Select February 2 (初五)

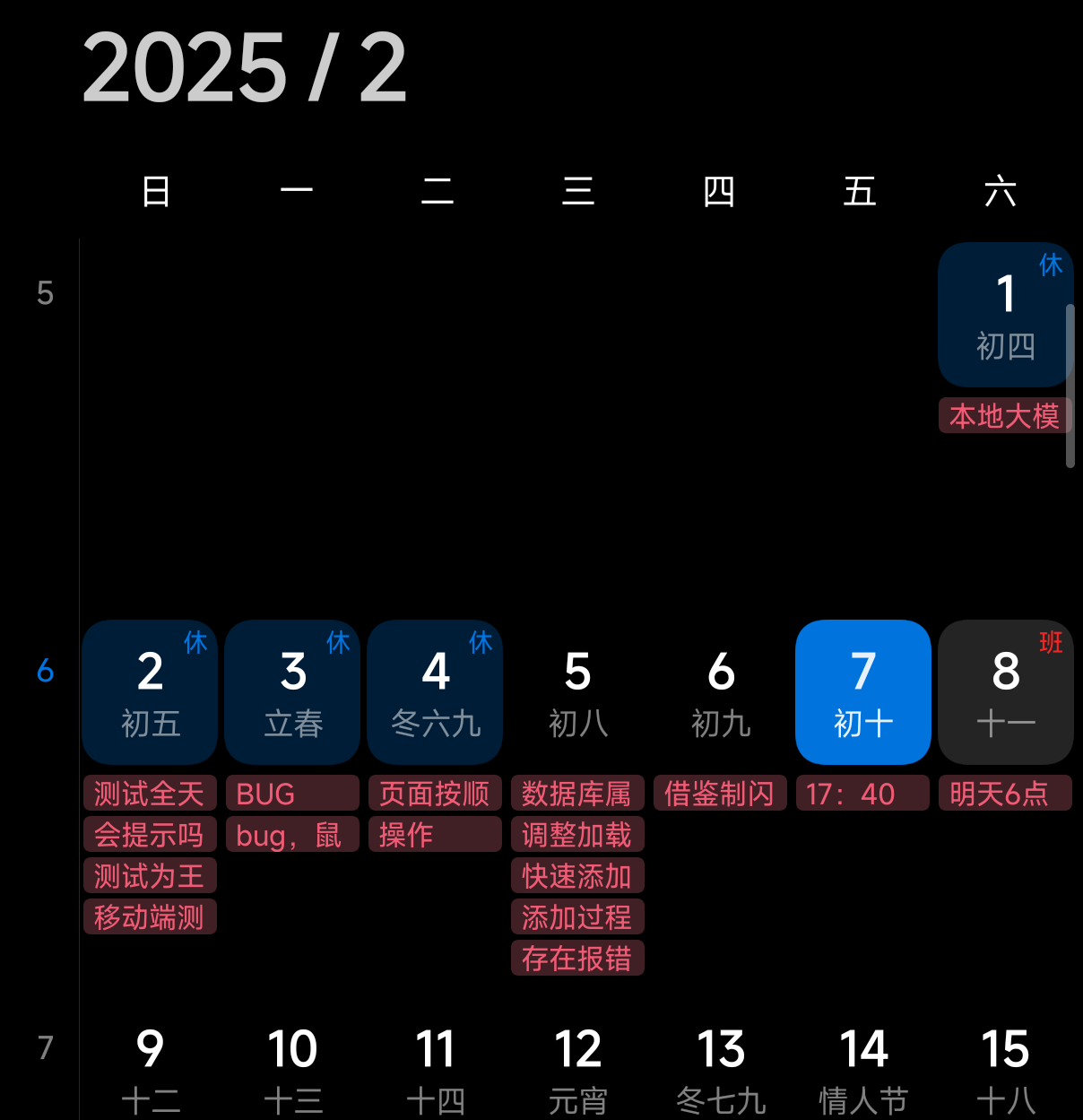pos(150,691)
